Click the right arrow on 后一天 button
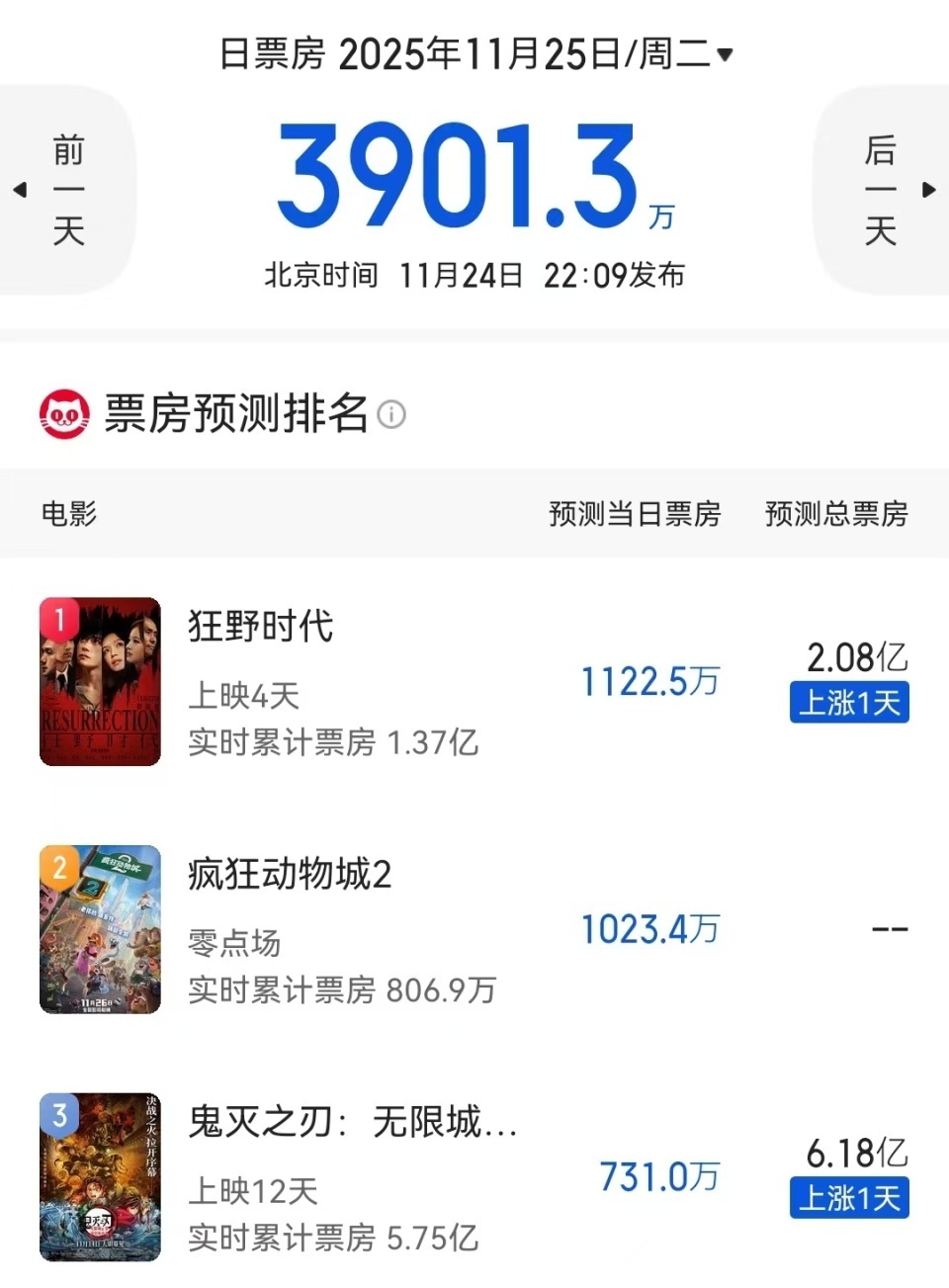 pyautogui.click(x=927, y=192)
